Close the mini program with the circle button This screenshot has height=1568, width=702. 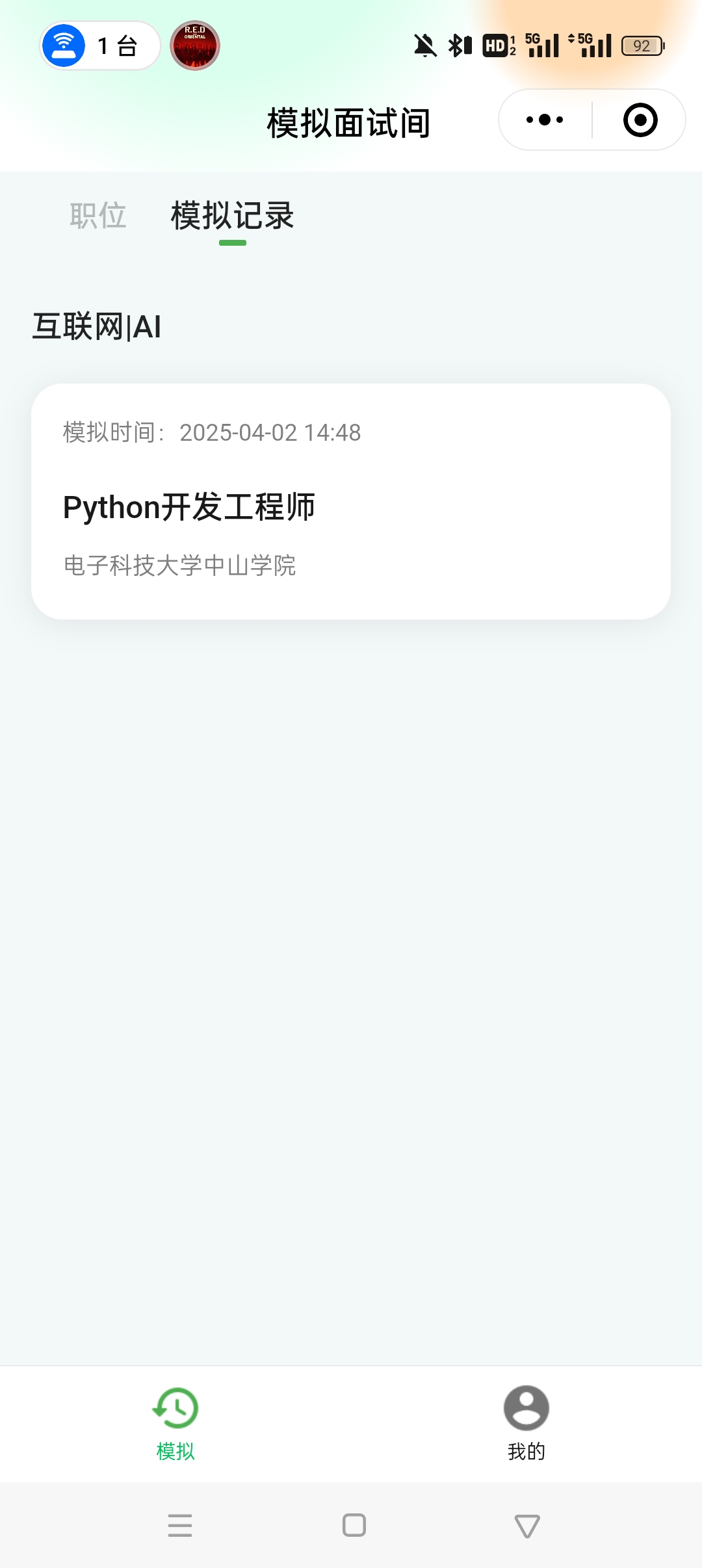[x=640, y=120]
